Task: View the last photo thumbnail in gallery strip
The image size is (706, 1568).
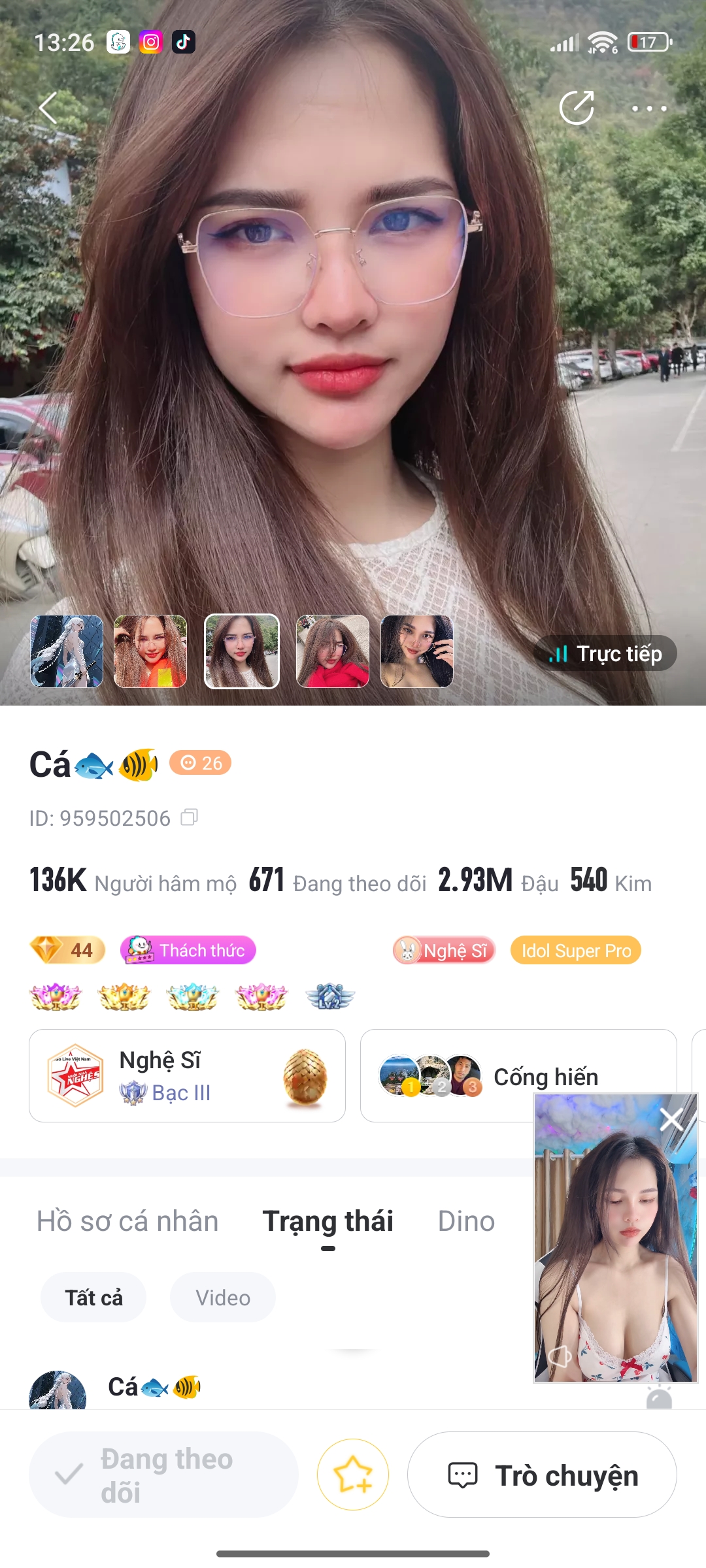Action: tap(417, 651)
